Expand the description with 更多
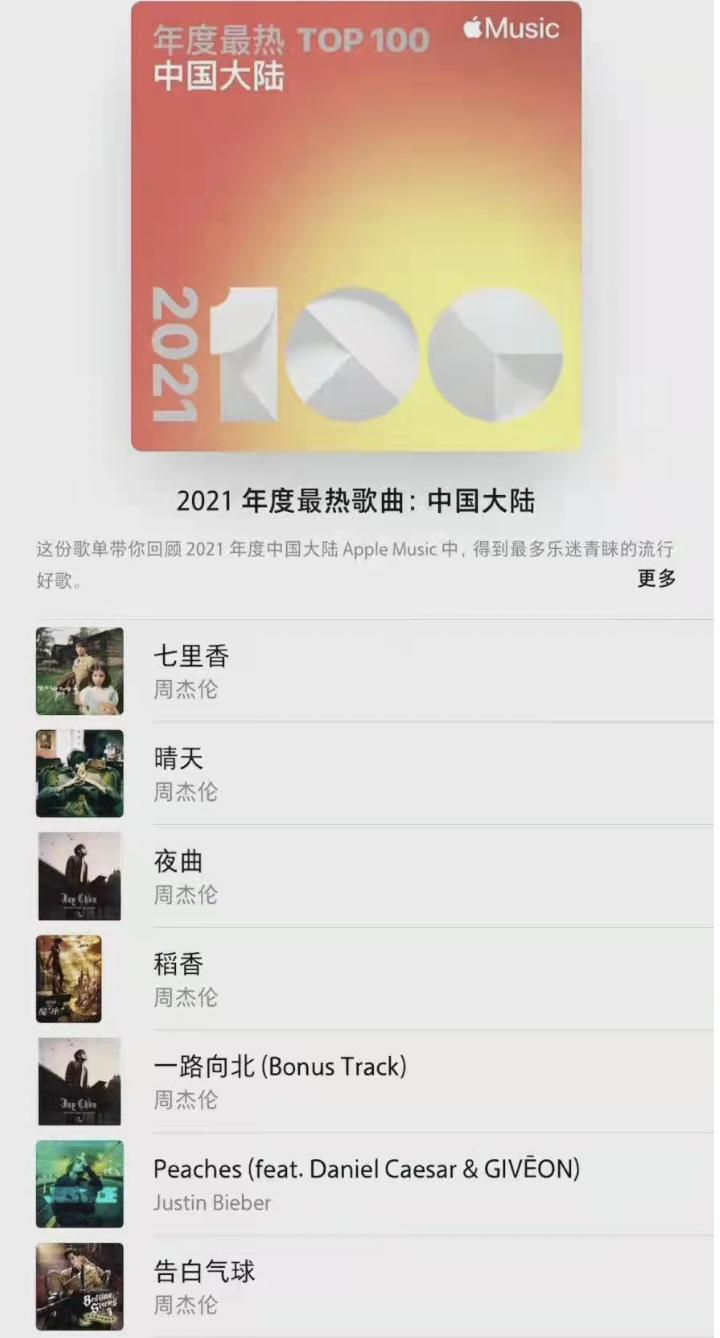 coord(657,578)
